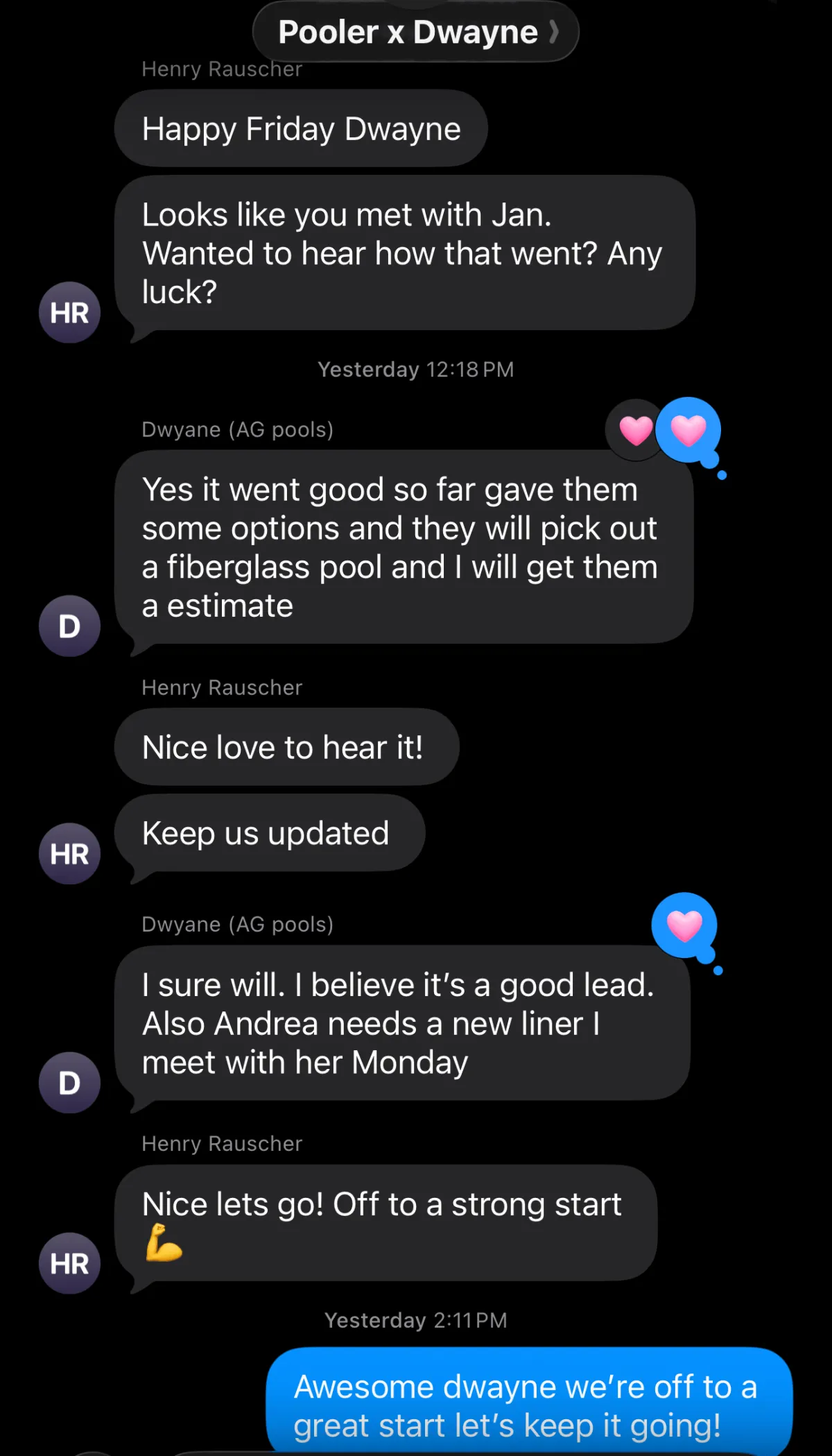
Task: Tap HR avatar beside the "Any luck?" message
Action: point(69,313)
